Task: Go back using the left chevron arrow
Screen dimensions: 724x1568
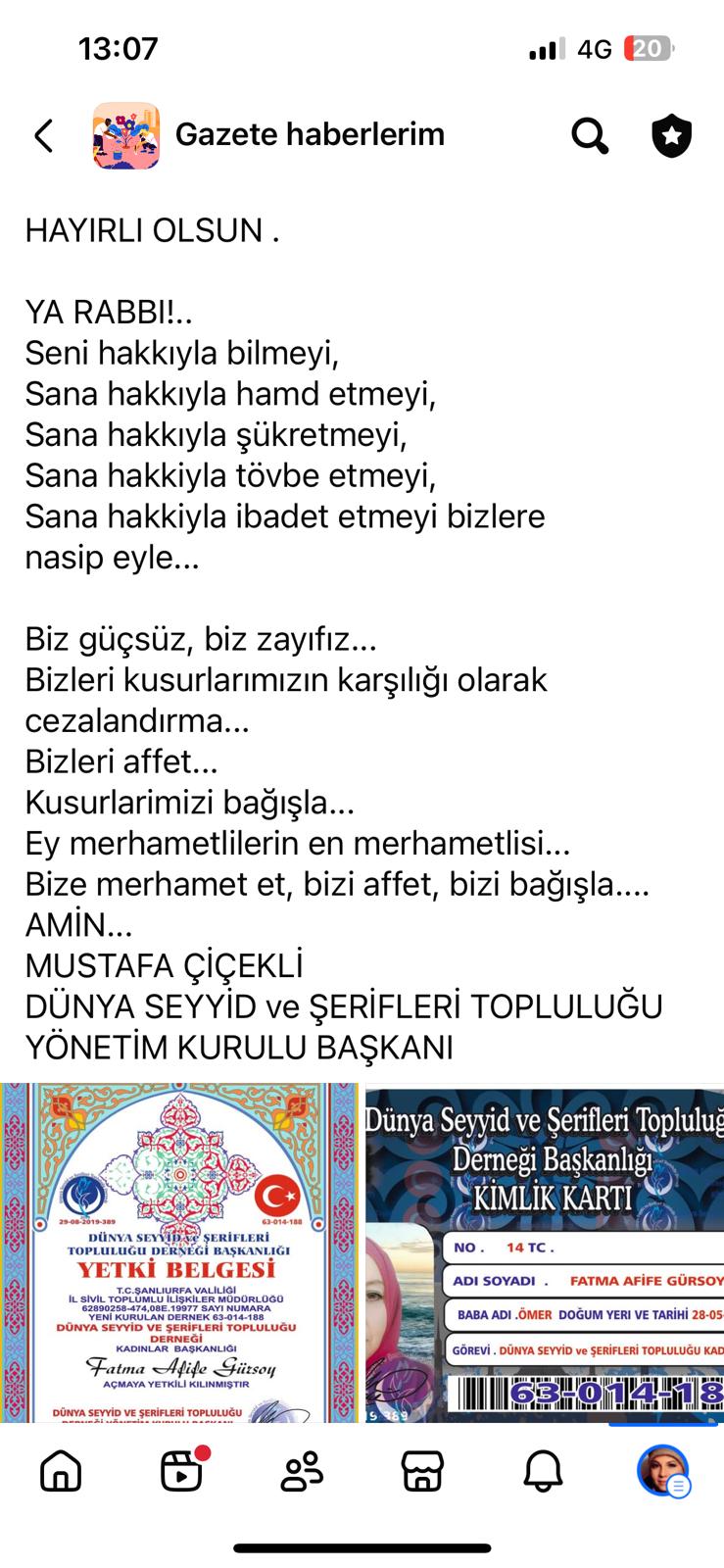Action: [x=43, y=137]
